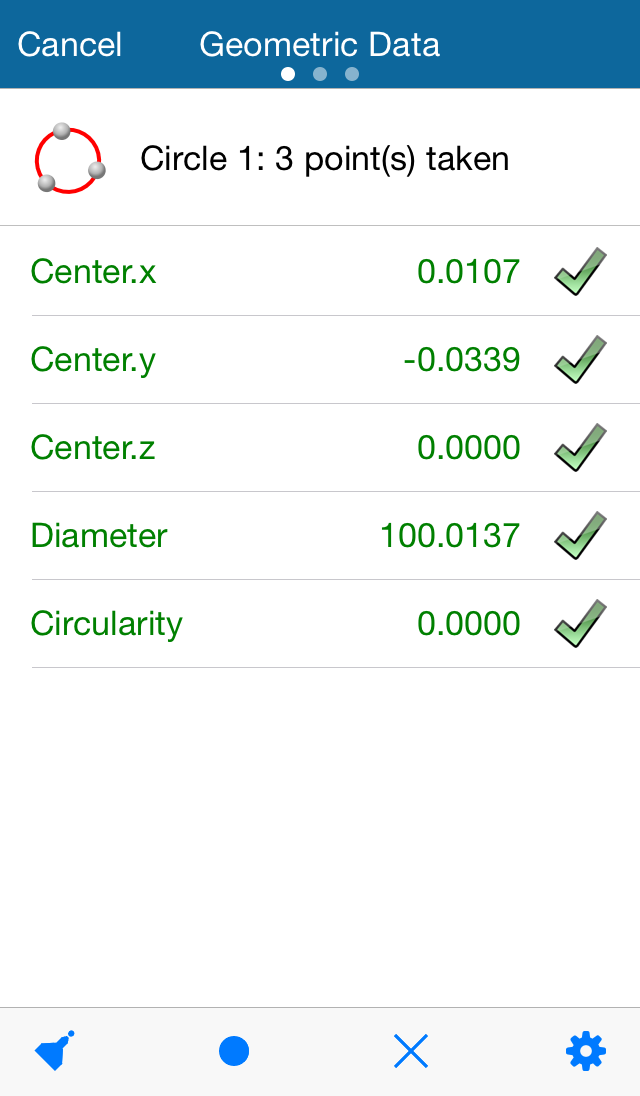
Task: Open the settings gear
Action: click(586, 1051)
